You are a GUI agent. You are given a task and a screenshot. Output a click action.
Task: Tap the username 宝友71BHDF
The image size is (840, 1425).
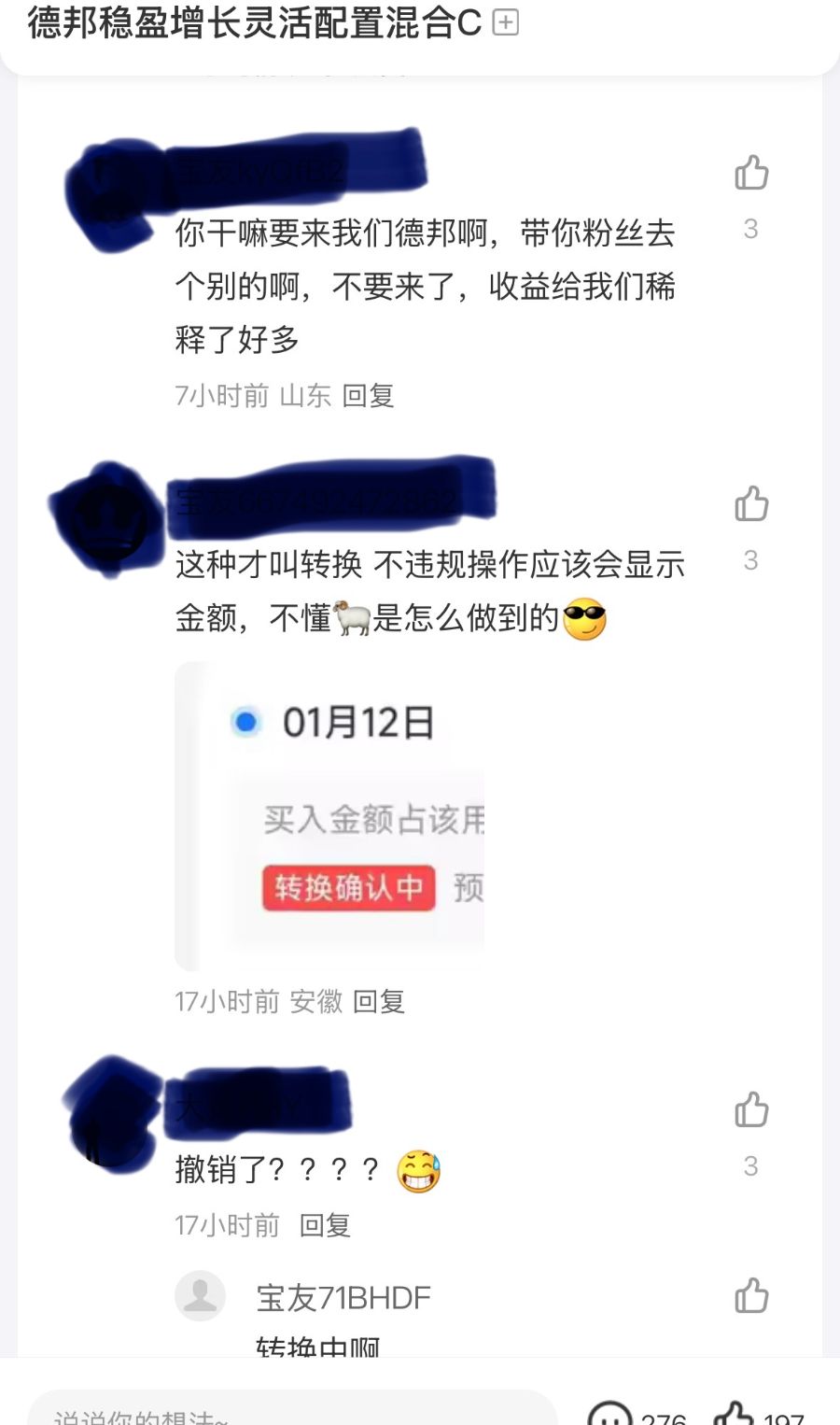(x=343, y=1297)
